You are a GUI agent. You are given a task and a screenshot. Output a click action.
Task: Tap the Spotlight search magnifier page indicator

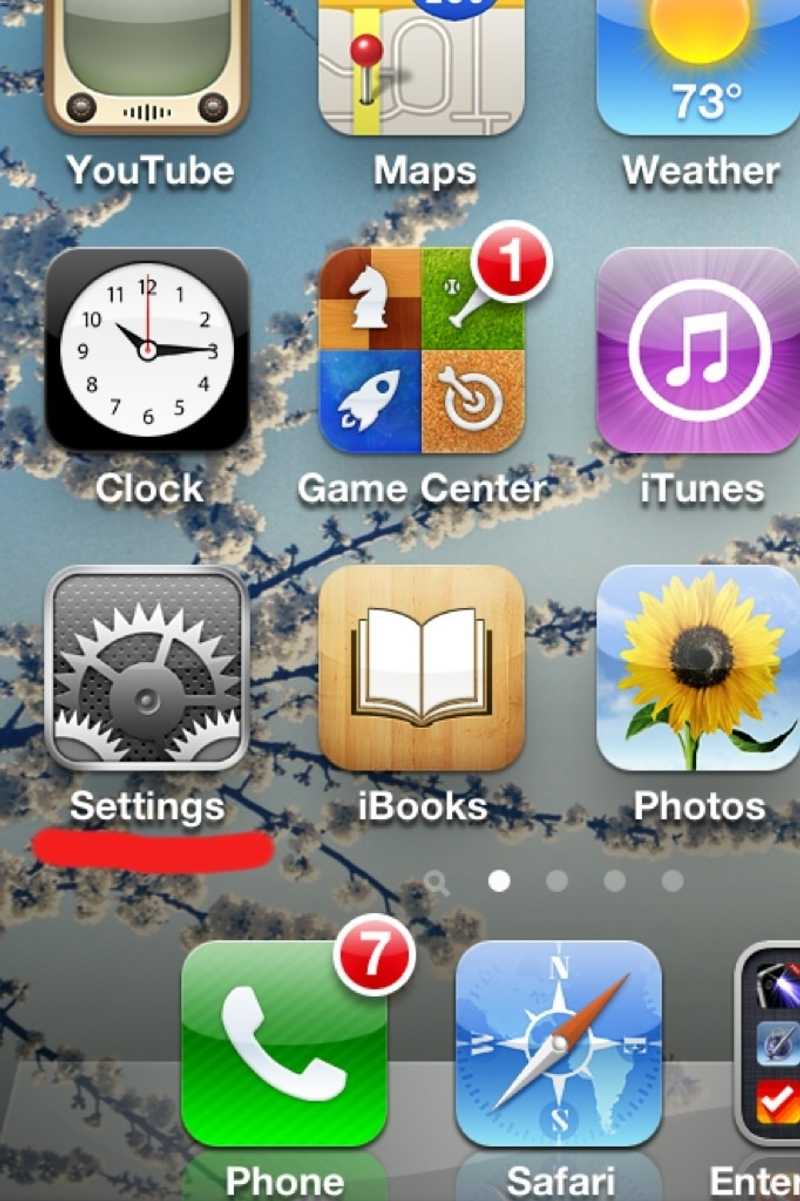point(436,881)
